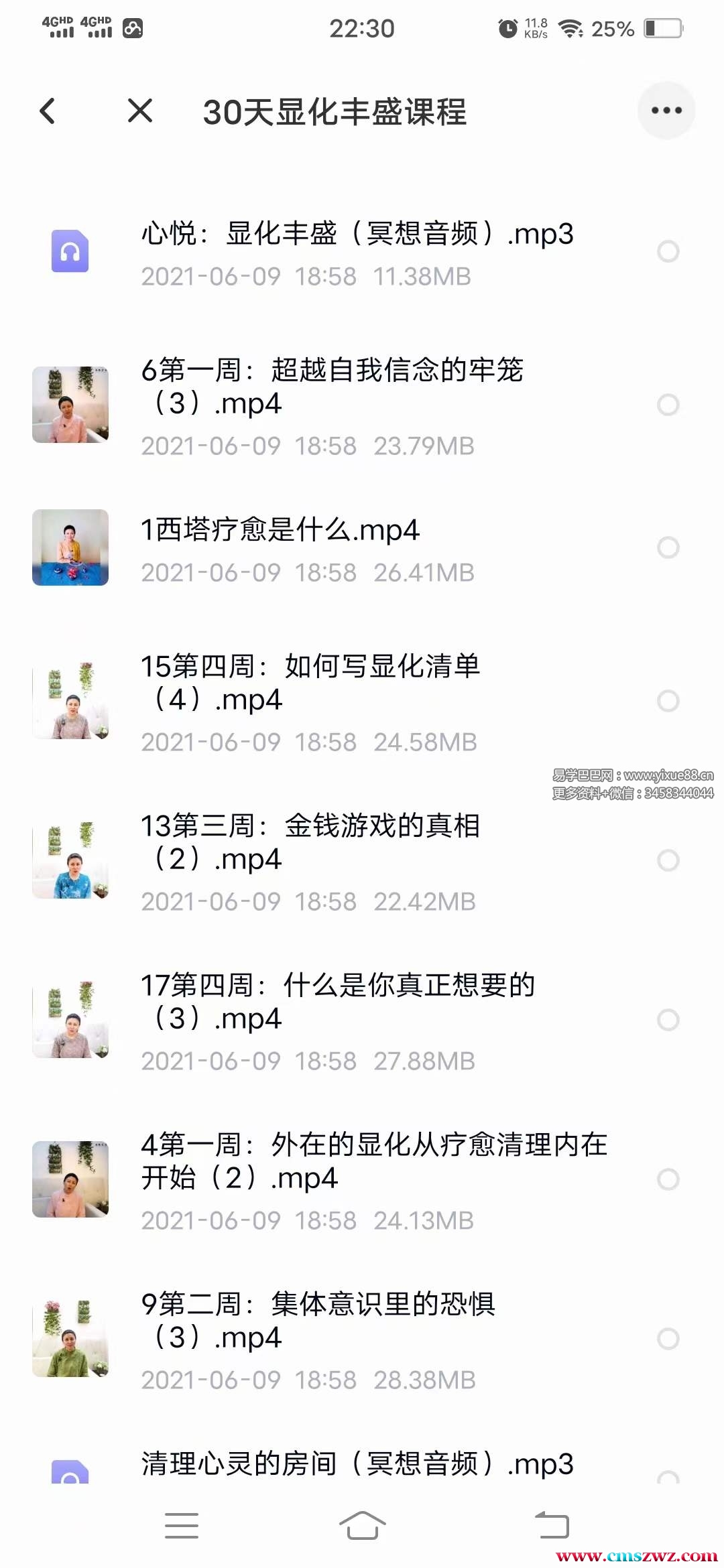Viewport: 724px width, 1568px height.
Task: Open 9第二周：集体意识里的恐惧 video
Action: pos(318,1321)
